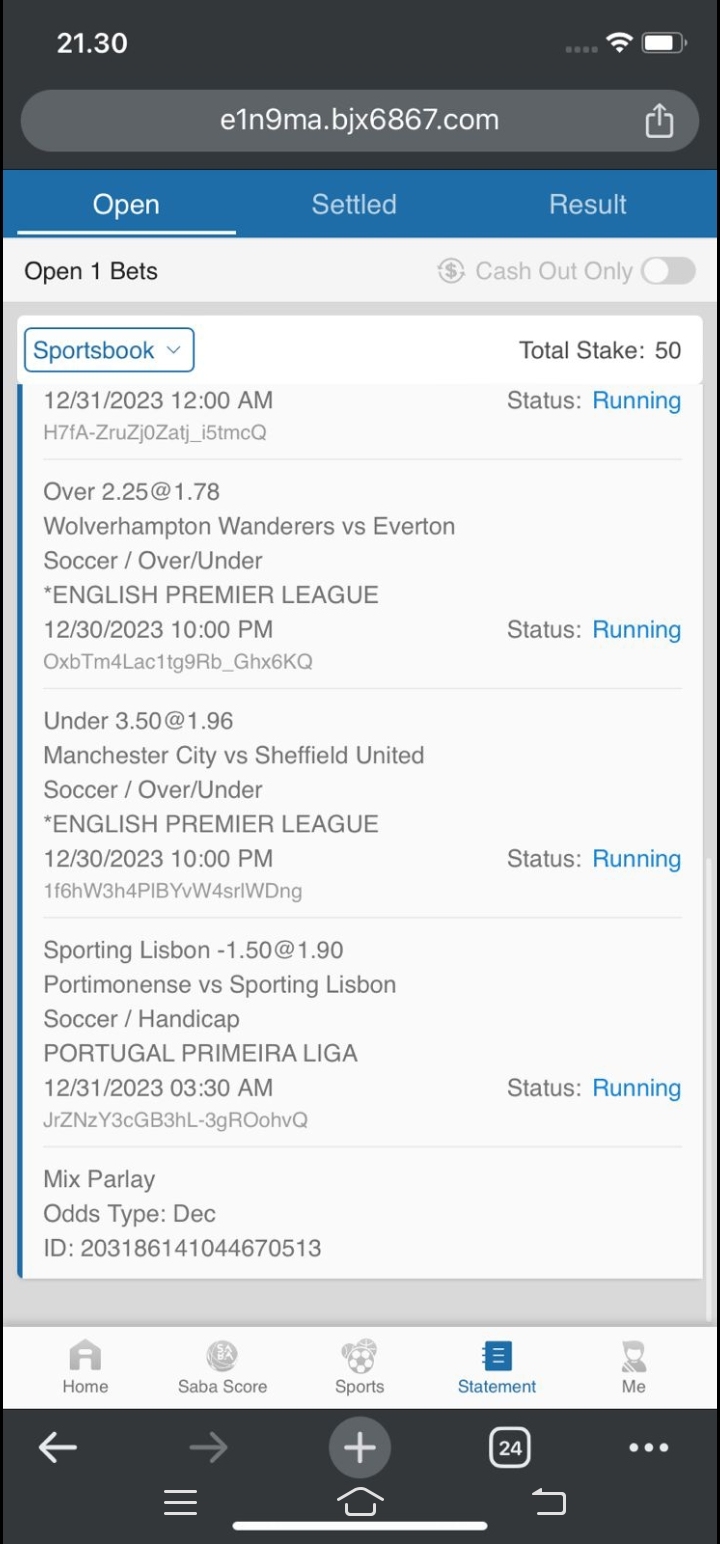The image size is (720, 1544).
Task: Go to the Home tab
Action: (x=85, y=1367)
